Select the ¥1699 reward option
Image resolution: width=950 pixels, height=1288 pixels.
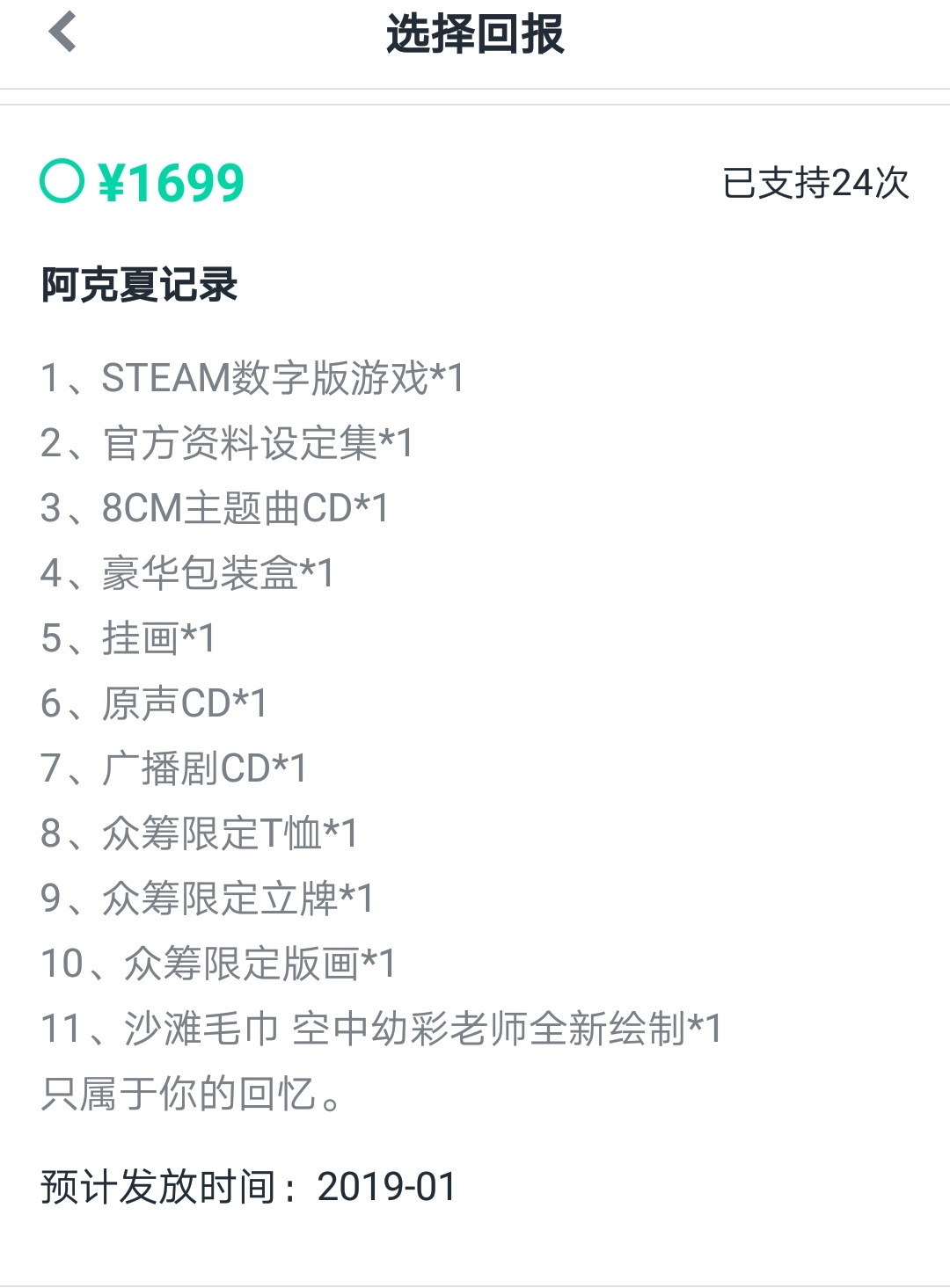[62, 182]
